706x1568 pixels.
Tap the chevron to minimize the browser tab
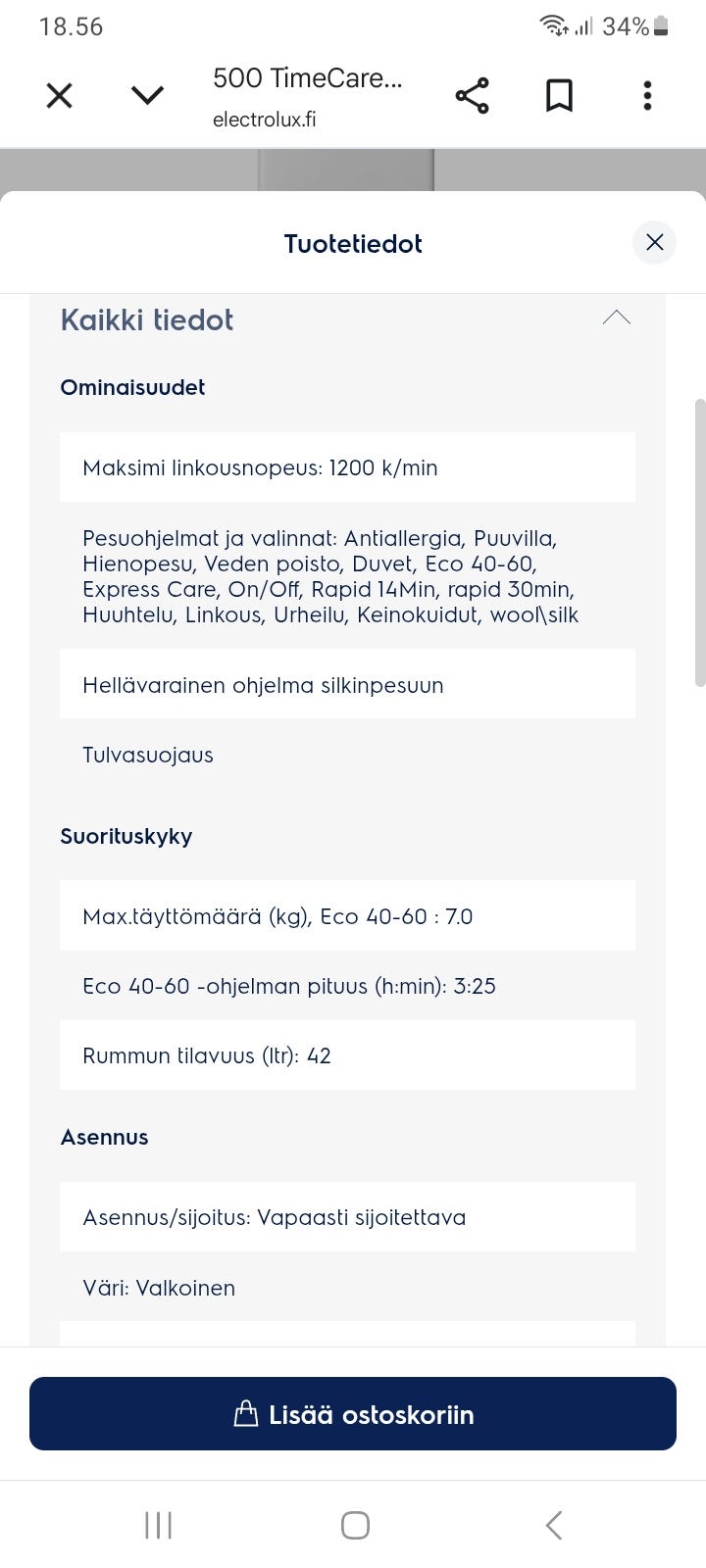point(146,95)
